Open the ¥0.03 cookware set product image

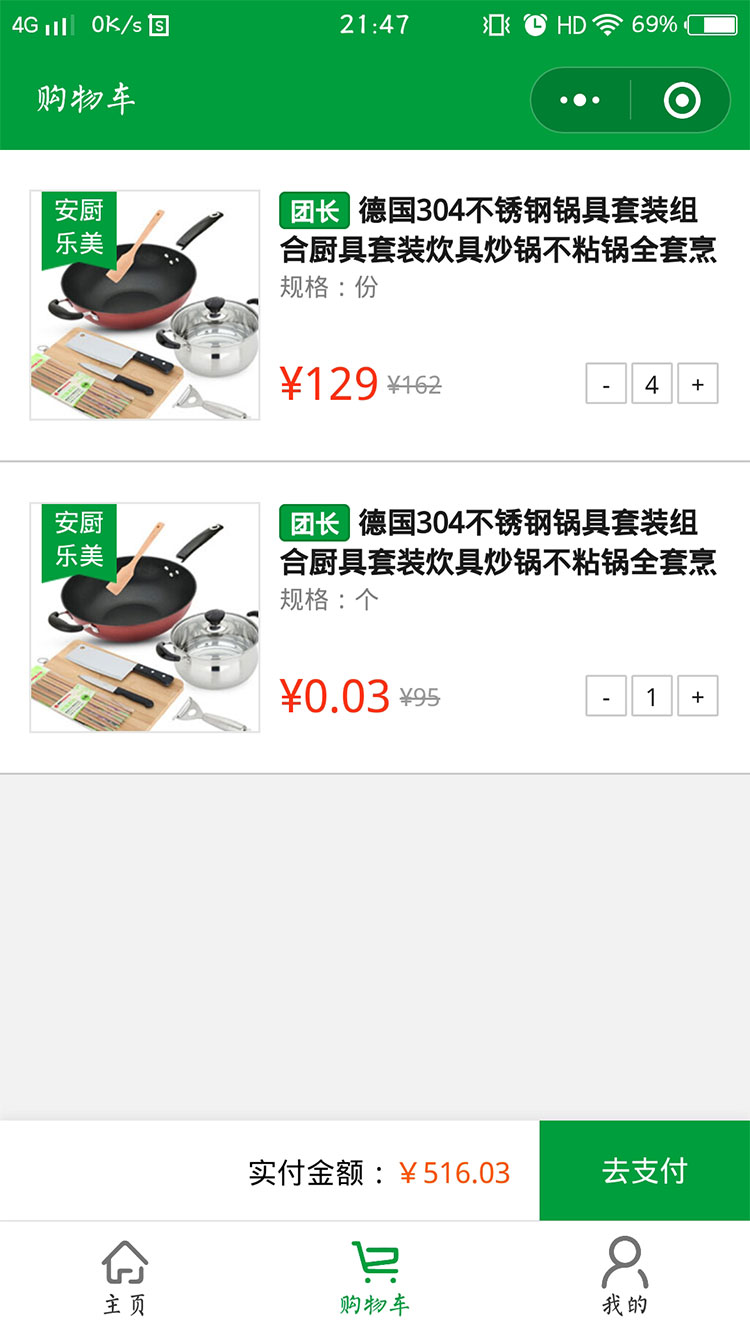tap(145, 617)
